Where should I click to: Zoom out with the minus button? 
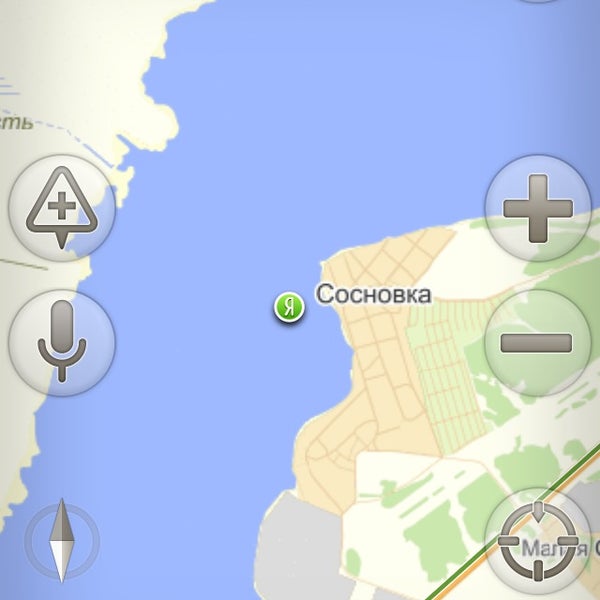[538, 343]
